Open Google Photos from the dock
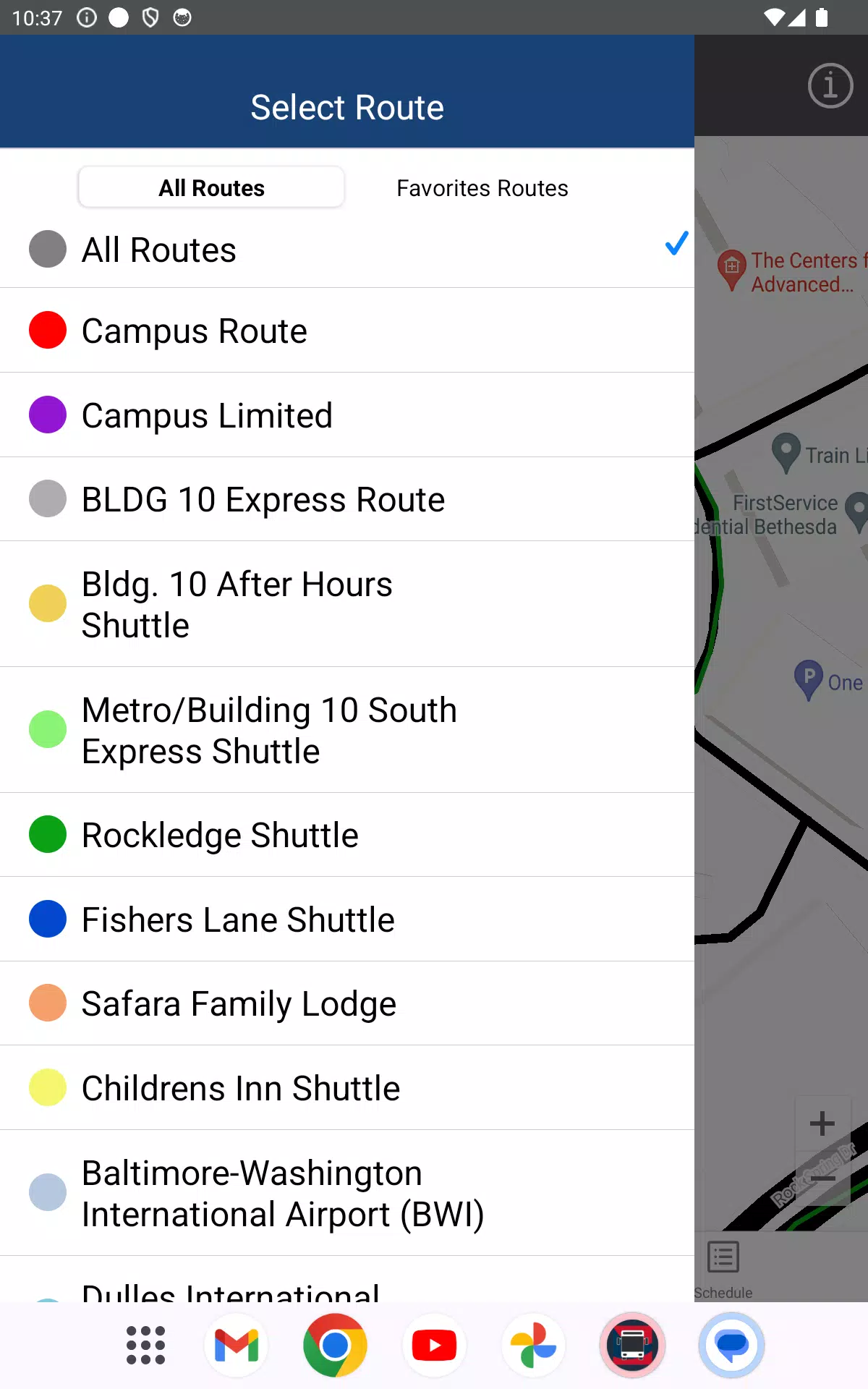The image size is (868, 1389). click(x=534, y=1346)
